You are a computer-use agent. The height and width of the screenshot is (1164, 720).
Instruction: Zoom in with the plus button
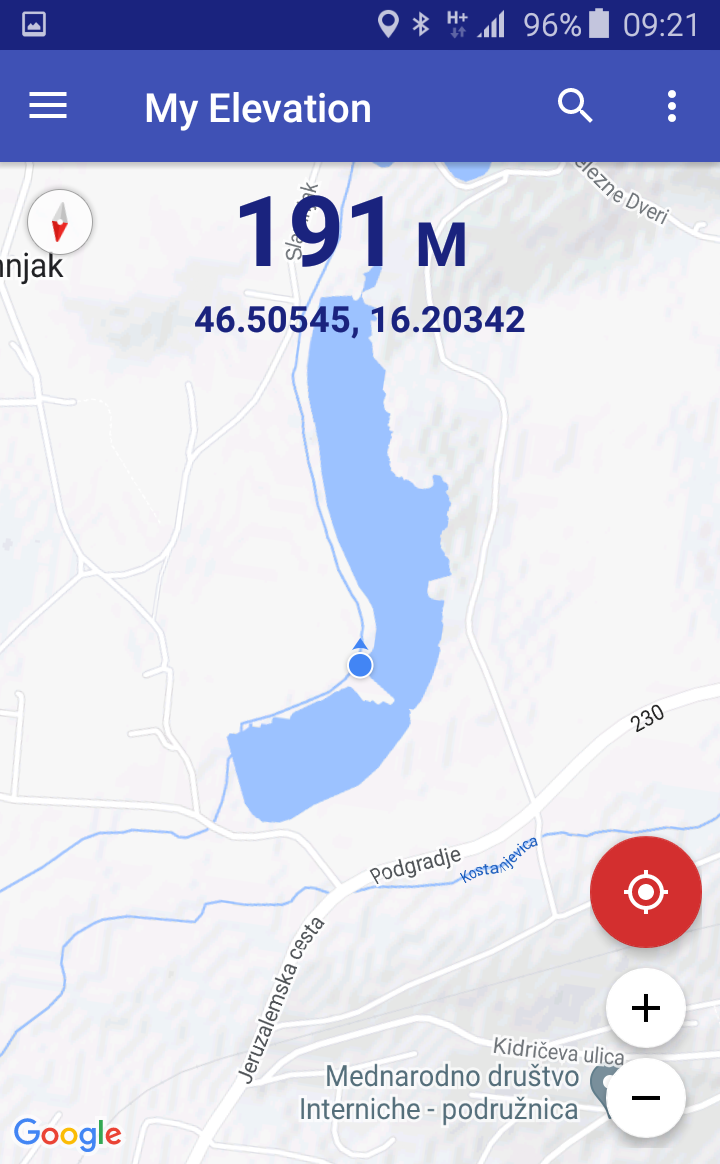coord(646,1008)
